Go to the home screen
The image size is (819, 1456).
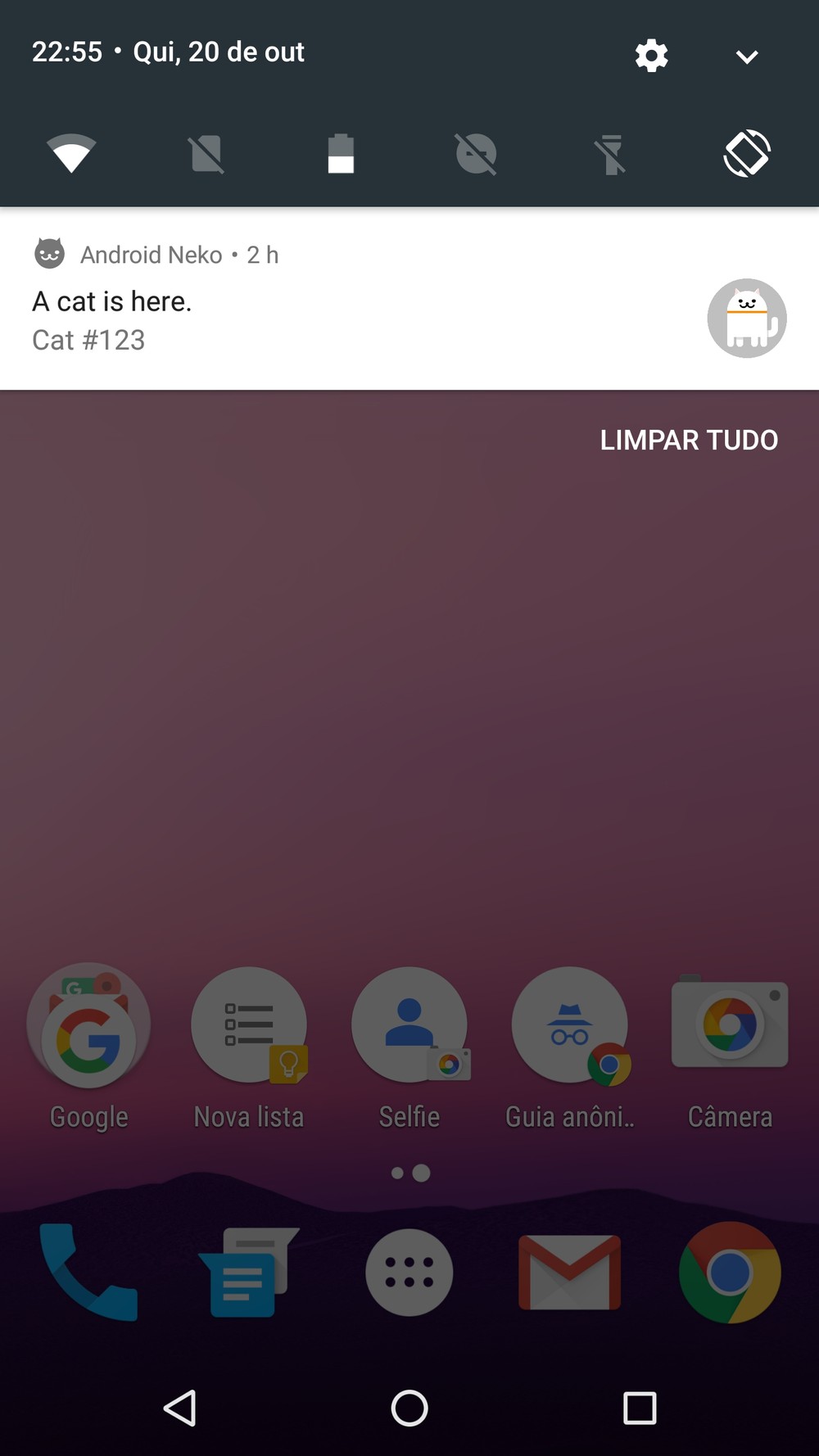[409, 1409]
